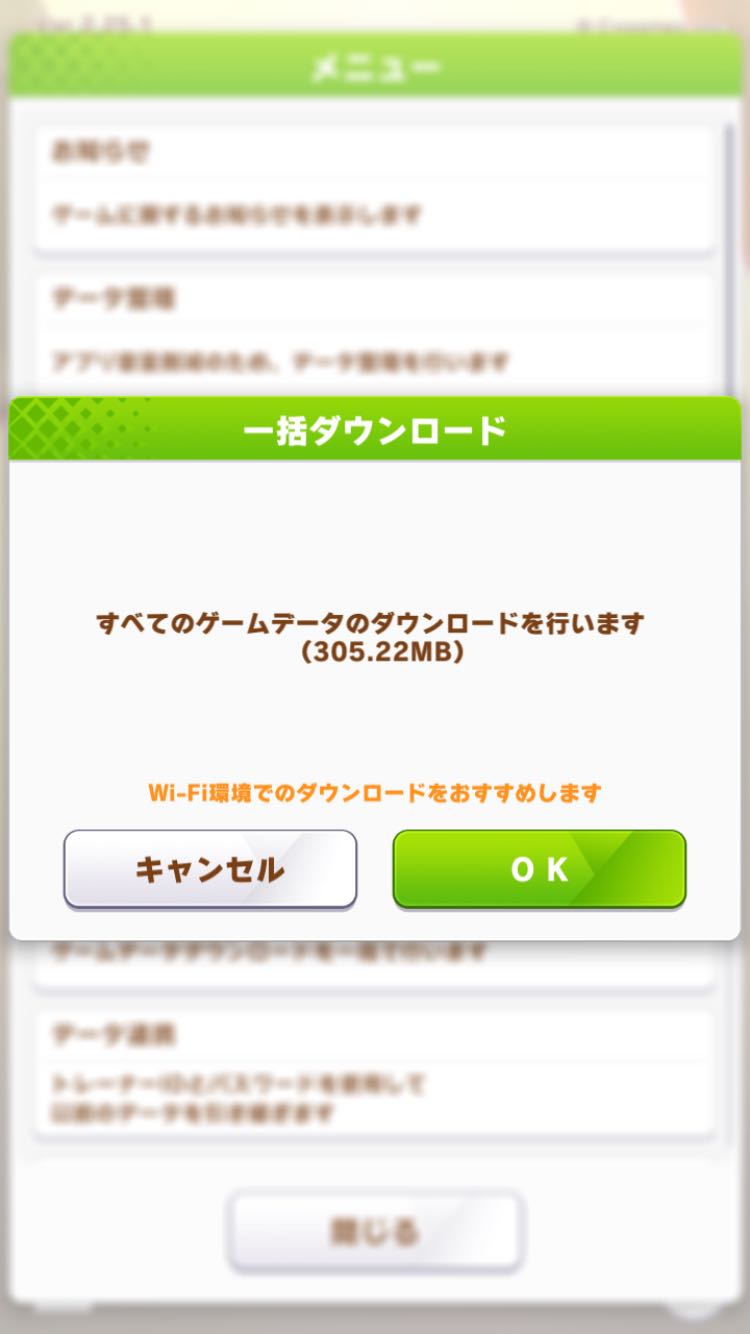Confirm the bulk download with OK

pos(539,869)
